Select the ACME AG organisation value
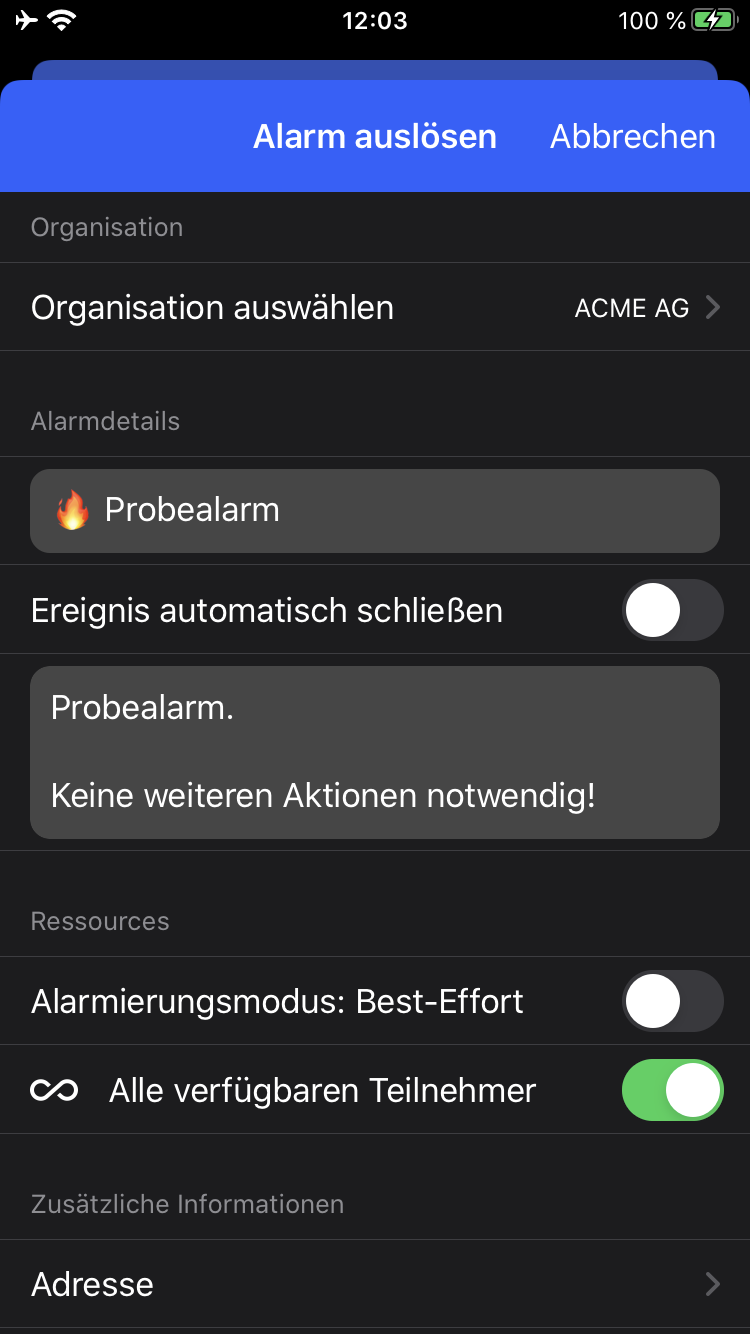The width and height of the screenshot is (750, 1334). point(631,308)
